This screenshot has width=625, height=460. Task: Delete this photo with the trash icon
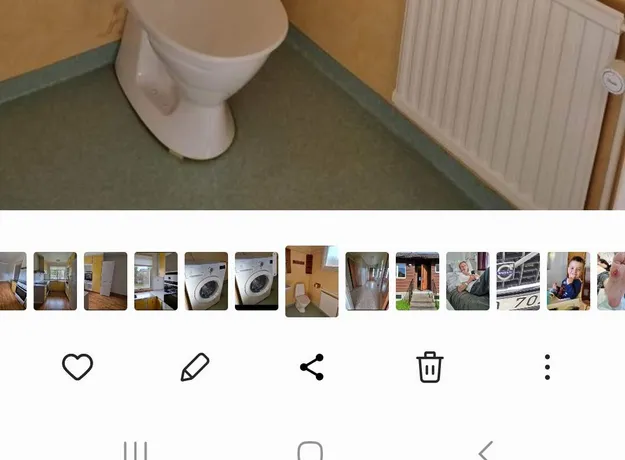(429, 367)
